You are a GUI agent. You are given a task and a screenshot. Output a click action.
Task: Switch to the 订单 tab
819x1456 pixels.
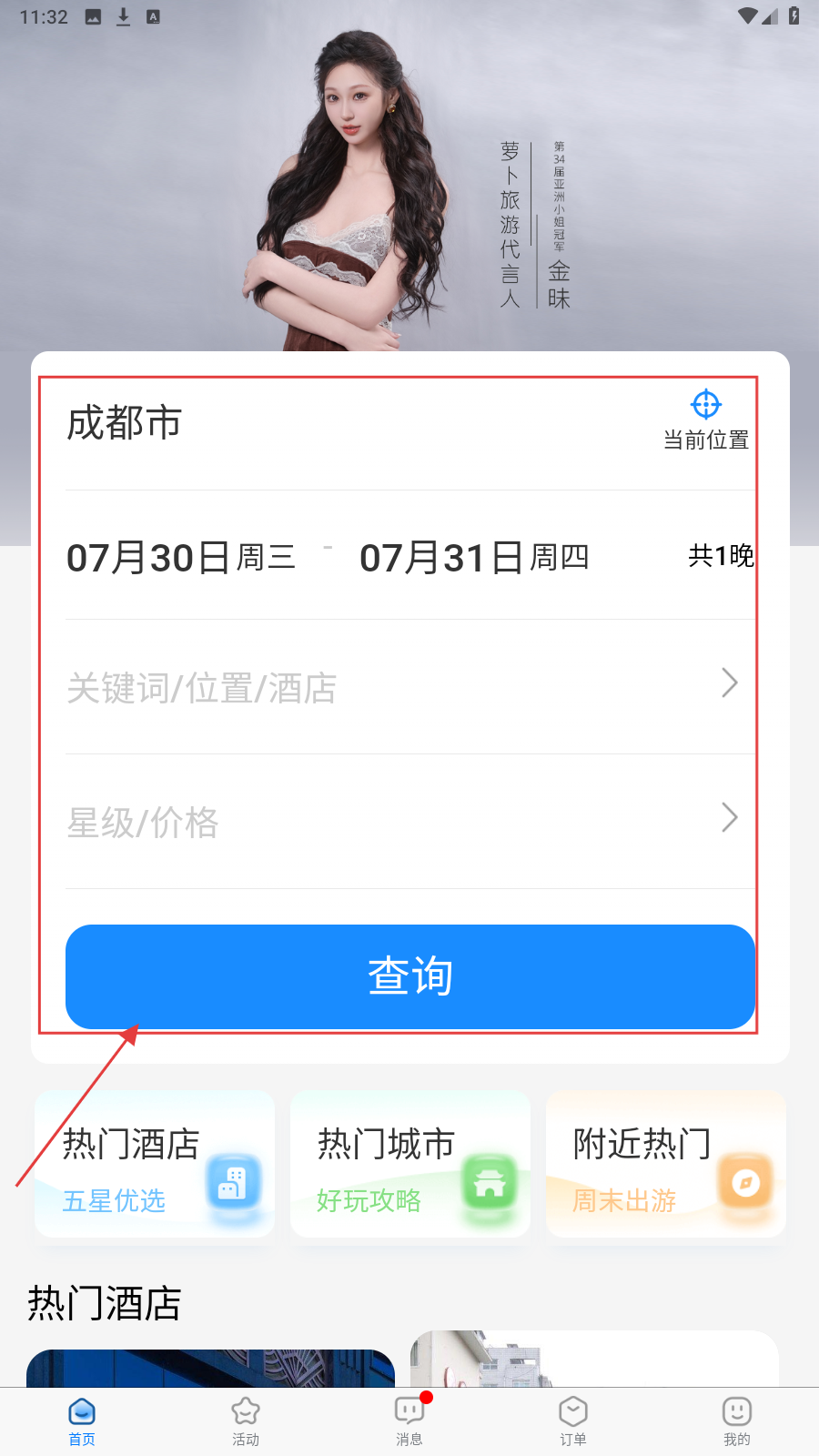(x=573, y=1421)
